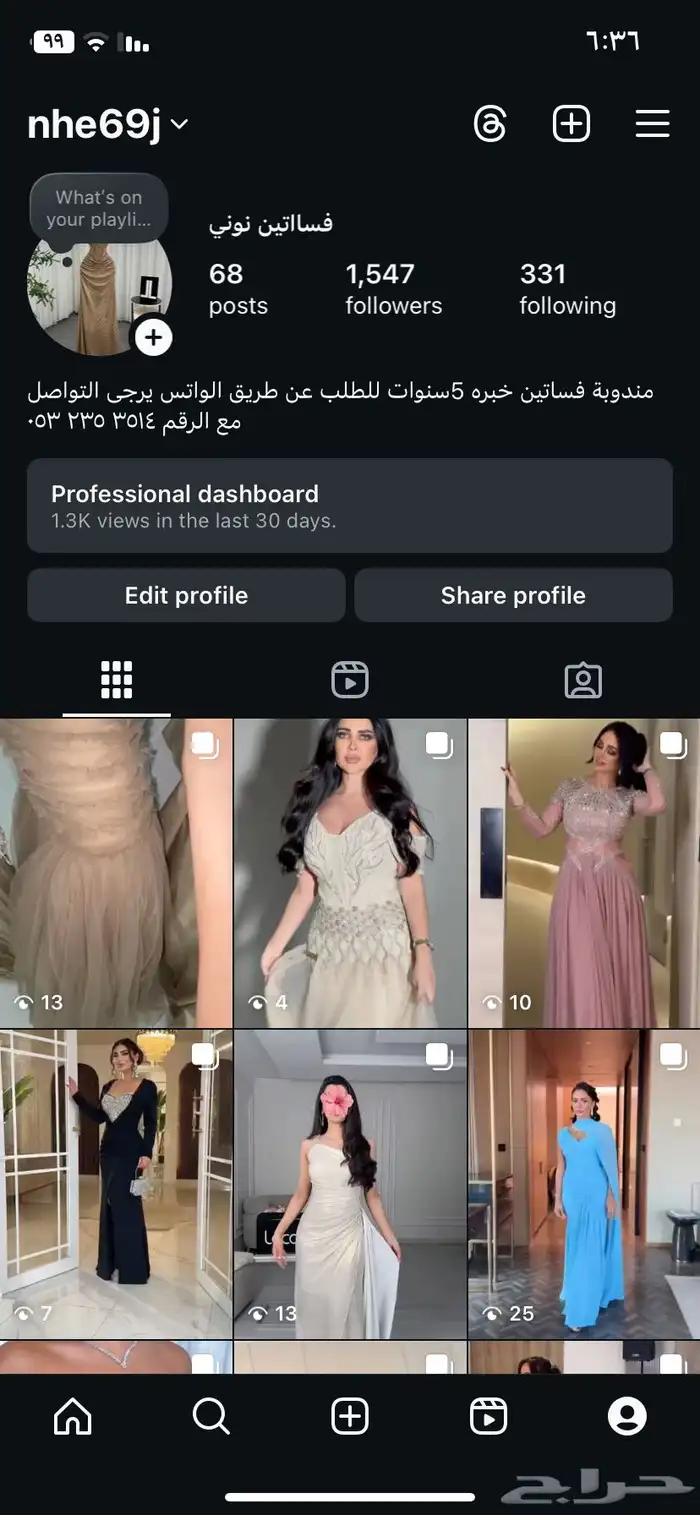Open Search in the bottom bar
Viewport: 700px width, 1515px height.
pyautogui.click(x=211, y=1416)
